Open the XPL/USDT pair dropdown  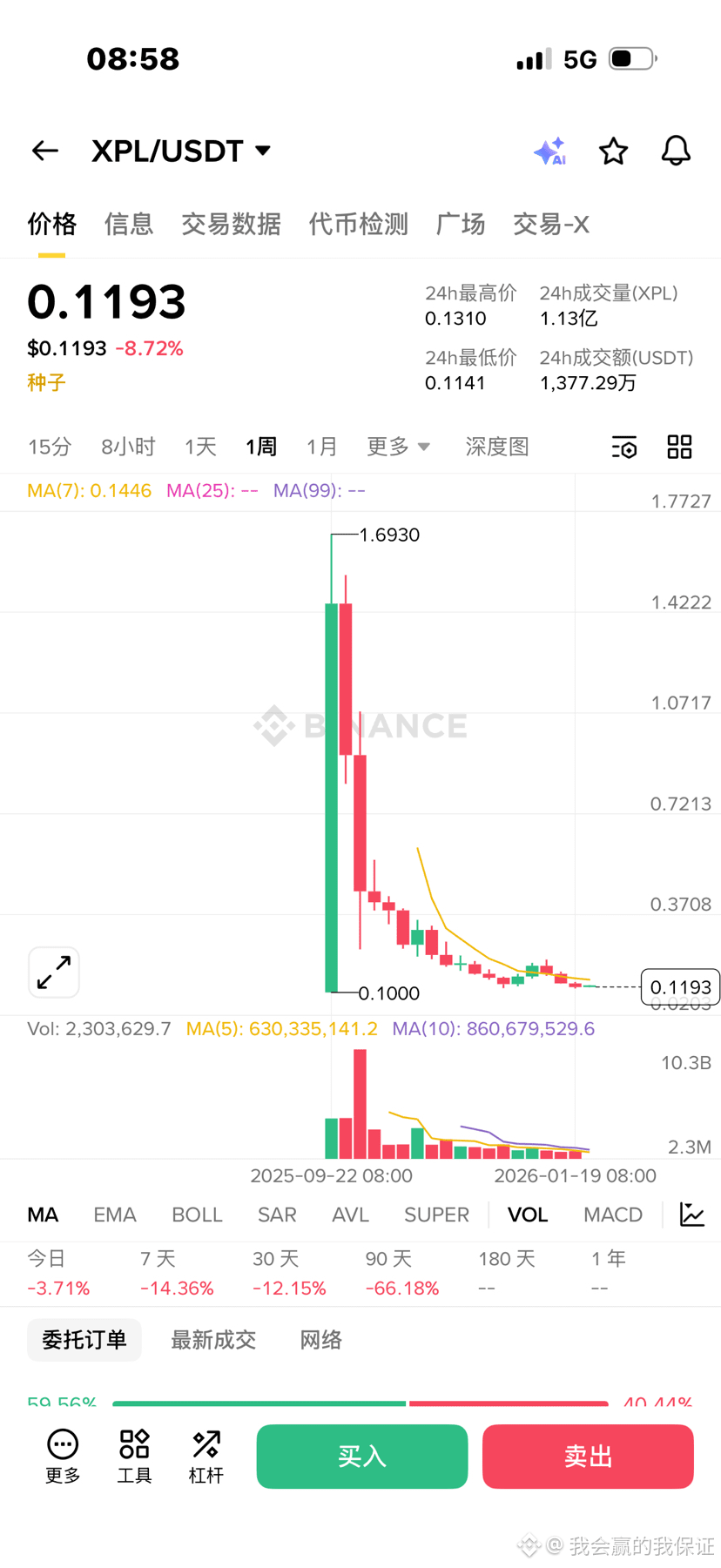[181, 151]
